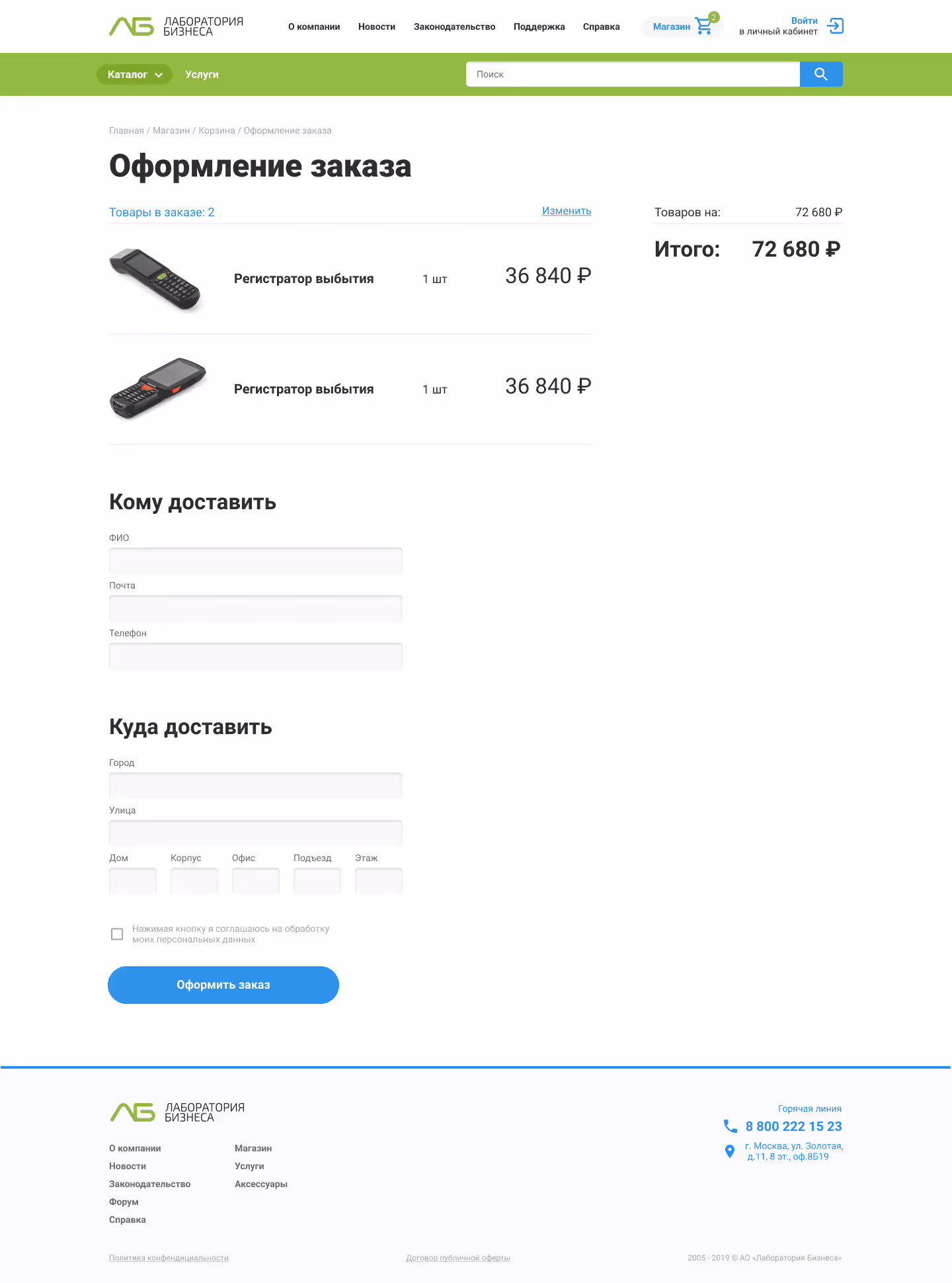Open the Услуги section

point(202,75)
